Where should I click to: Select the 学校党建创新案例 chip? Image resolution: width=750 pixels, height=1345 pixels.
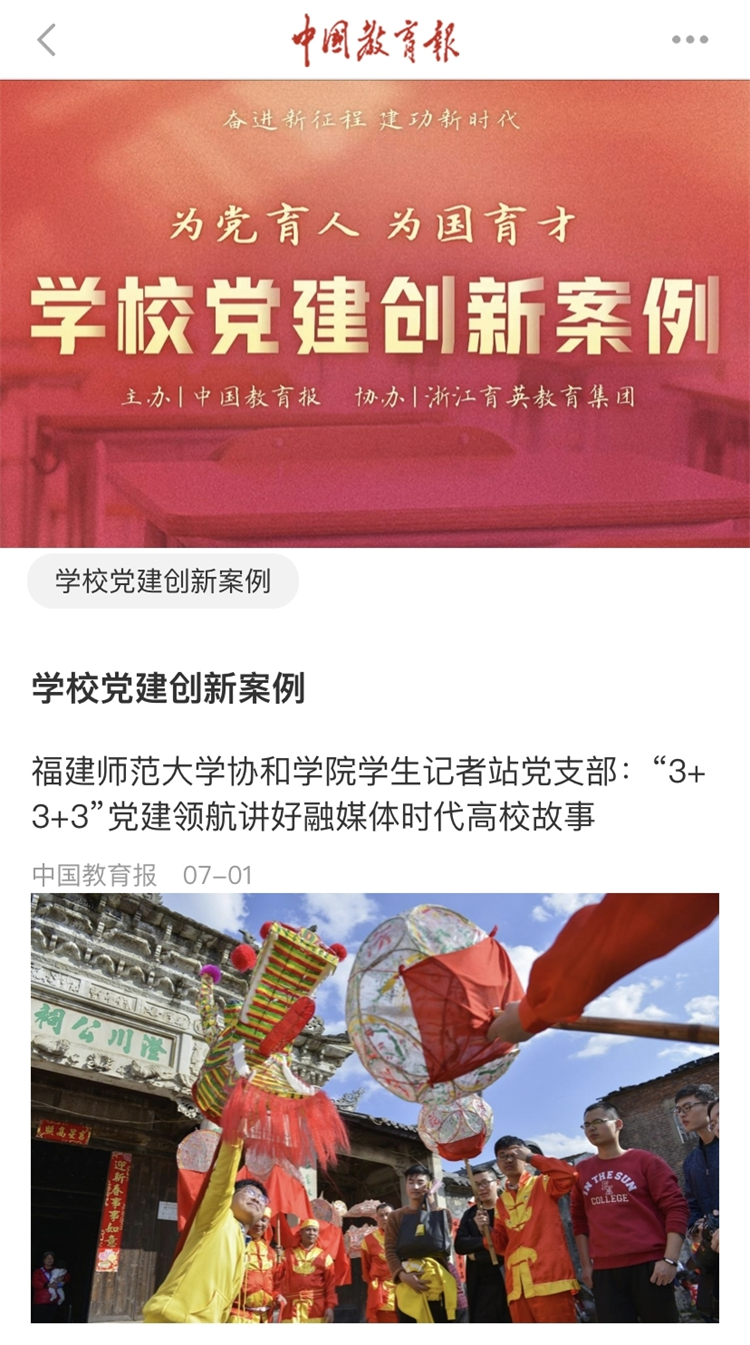click(x=163, y=581)
